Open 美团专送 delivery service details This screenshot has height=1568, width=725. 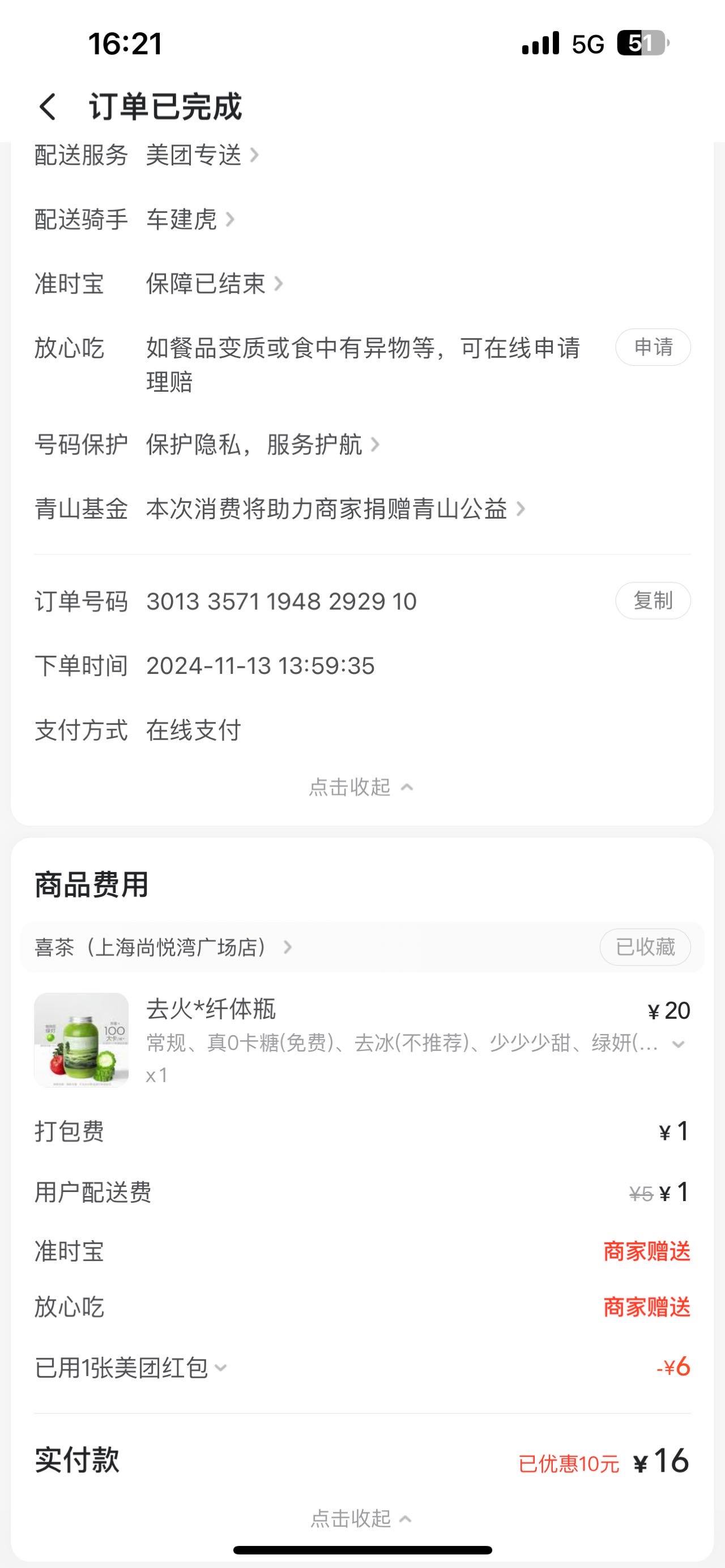[x=202, y=155]
